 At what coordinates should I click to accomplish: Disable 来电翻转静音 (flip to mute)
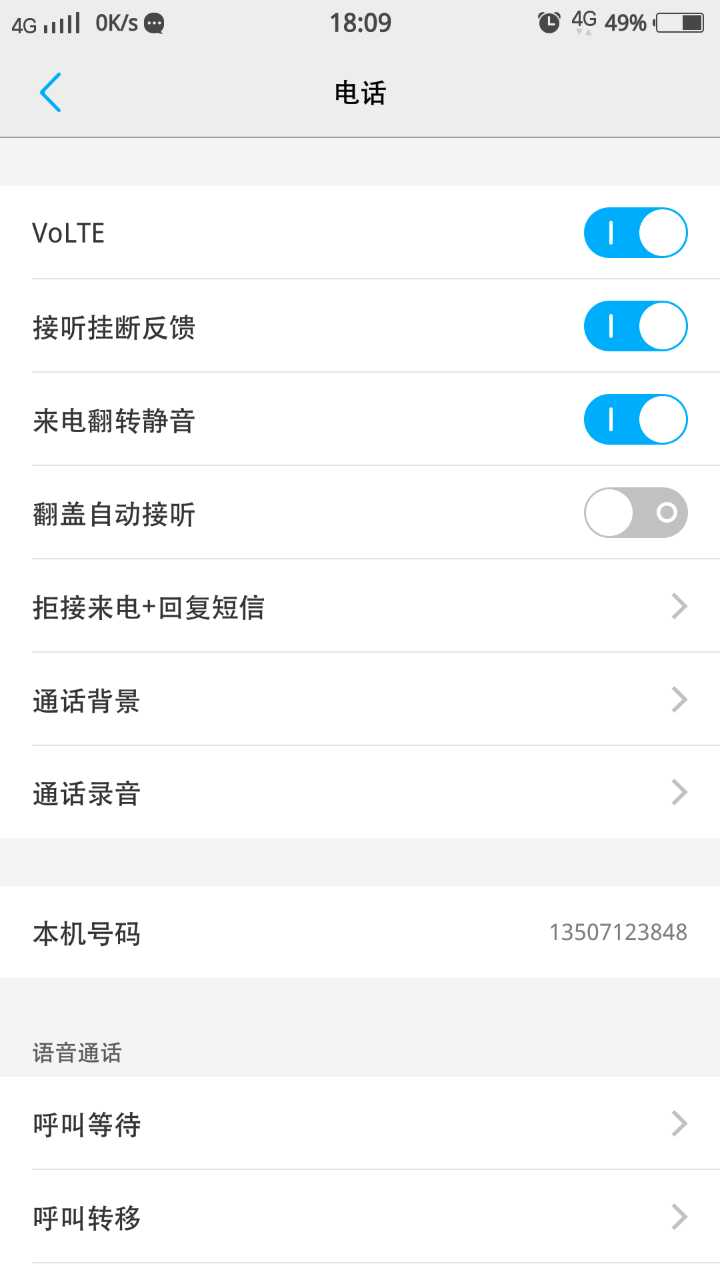635,419
